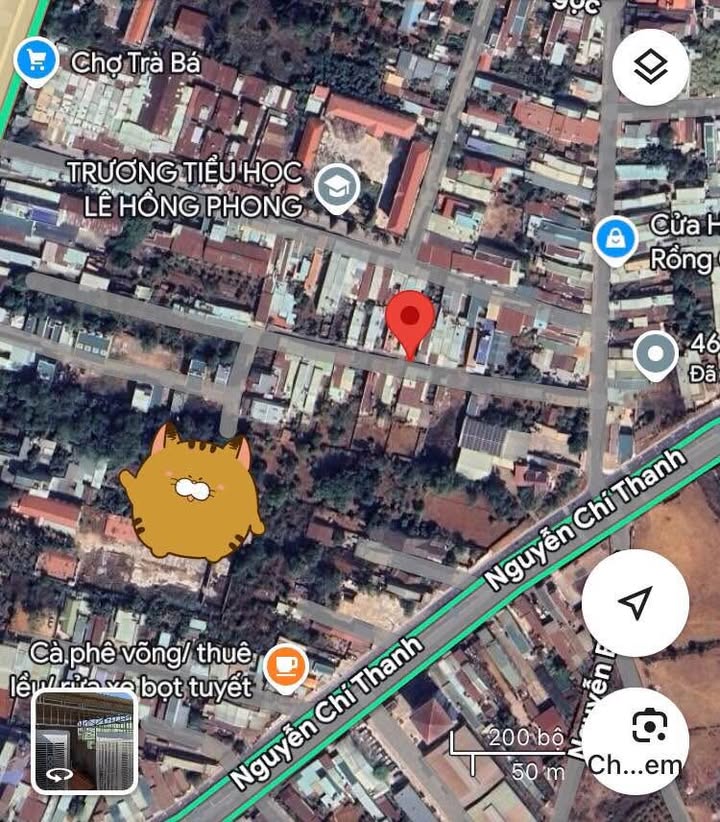Open the map layers button
The height and width of the screenshot is (822, 720).
[650, 67]
